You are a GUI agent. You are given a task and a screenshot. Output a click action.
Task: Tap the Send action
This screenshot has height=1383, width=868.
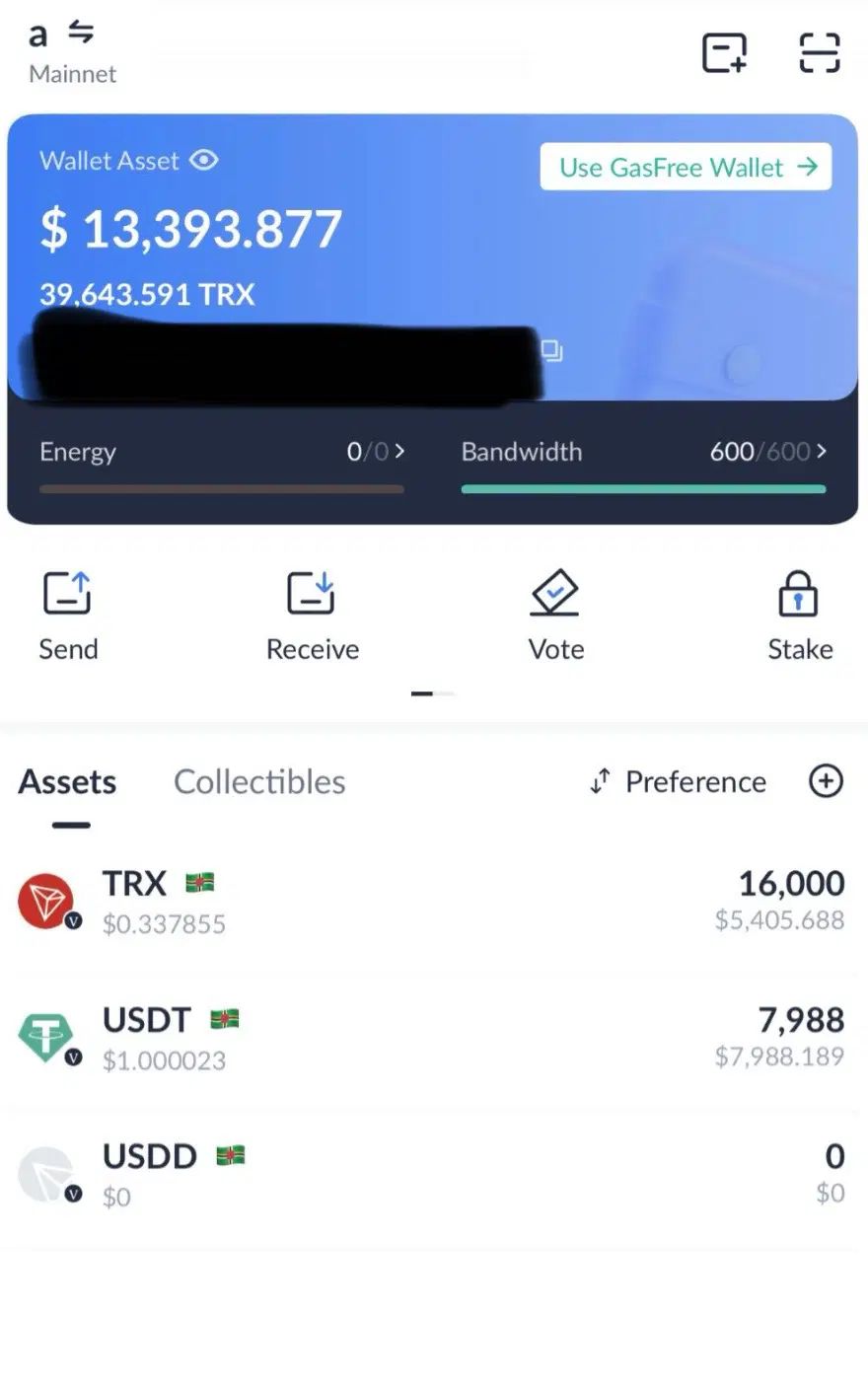click(x=68, y=616)
